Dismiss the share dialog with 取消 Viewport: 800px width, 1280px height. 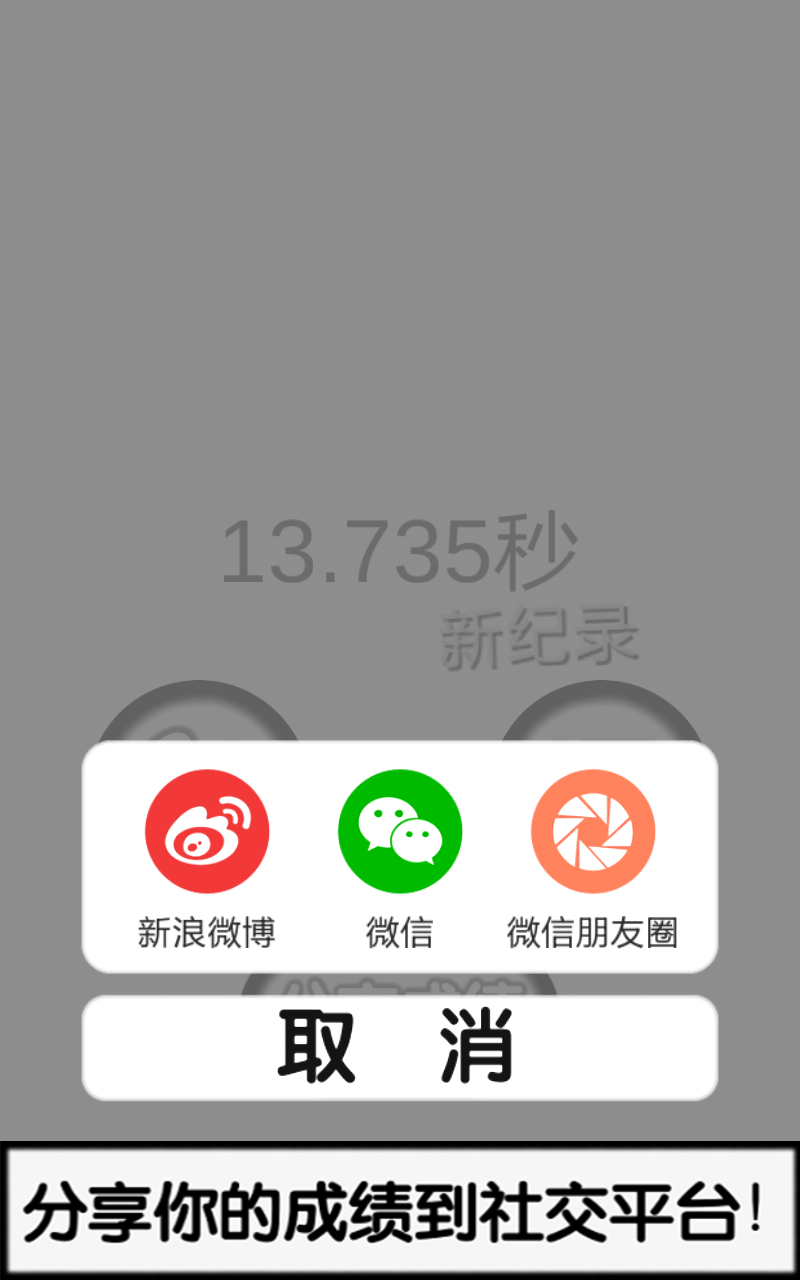[x=400, y=1047]
